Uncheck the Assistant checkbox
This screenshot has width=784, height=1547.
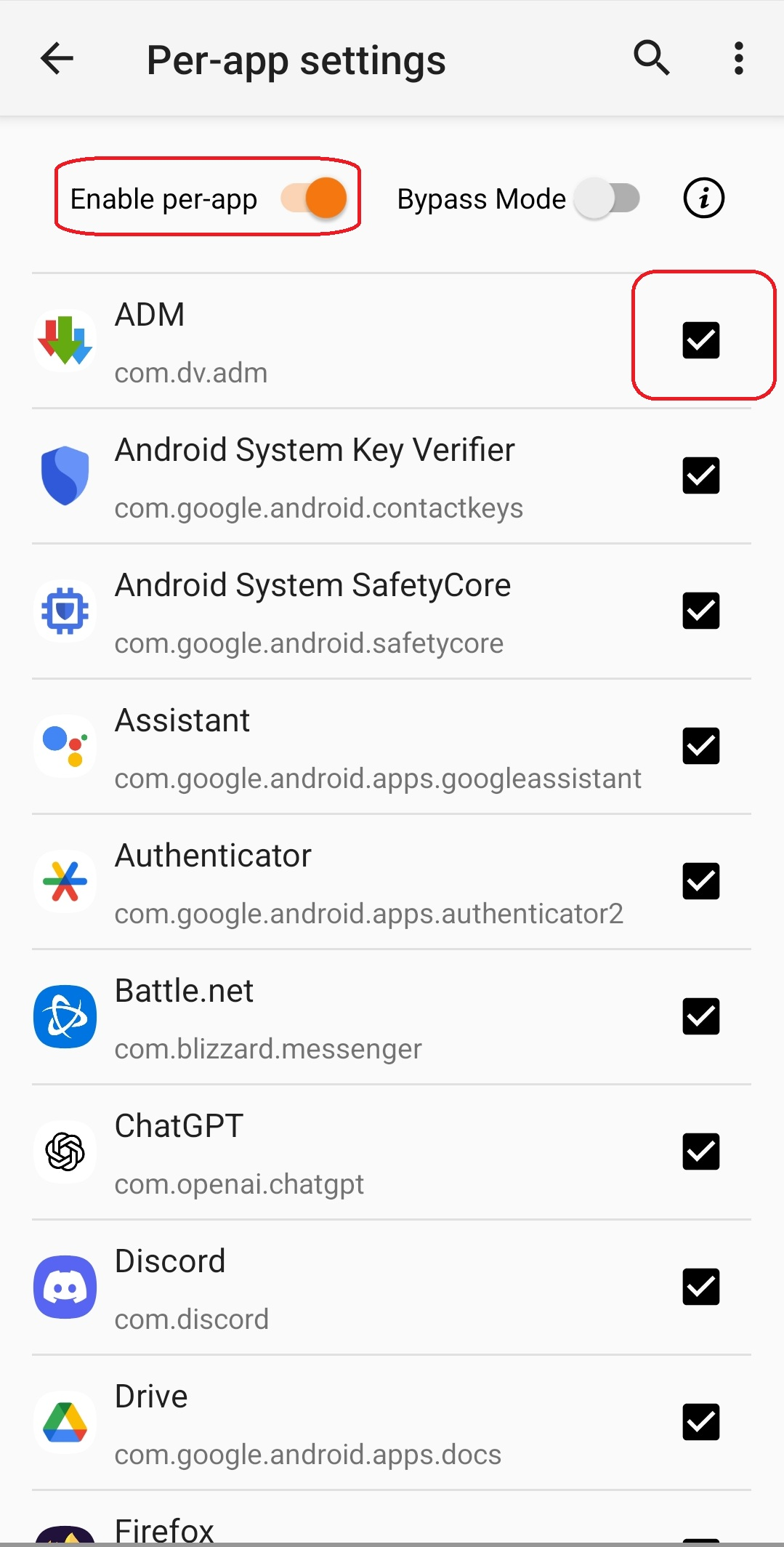pos(700,746)
